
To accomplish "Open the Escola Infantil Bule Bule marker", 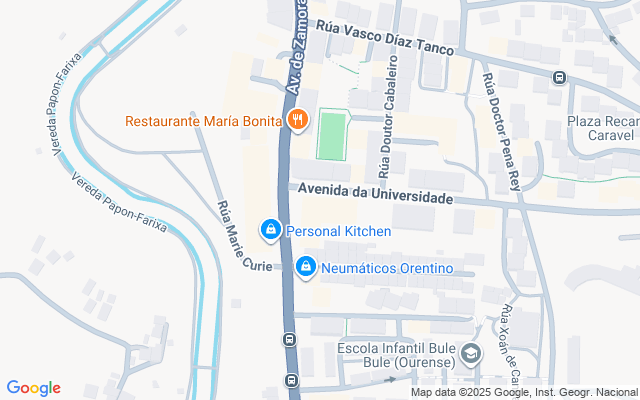I will click(x=471, y=354).
